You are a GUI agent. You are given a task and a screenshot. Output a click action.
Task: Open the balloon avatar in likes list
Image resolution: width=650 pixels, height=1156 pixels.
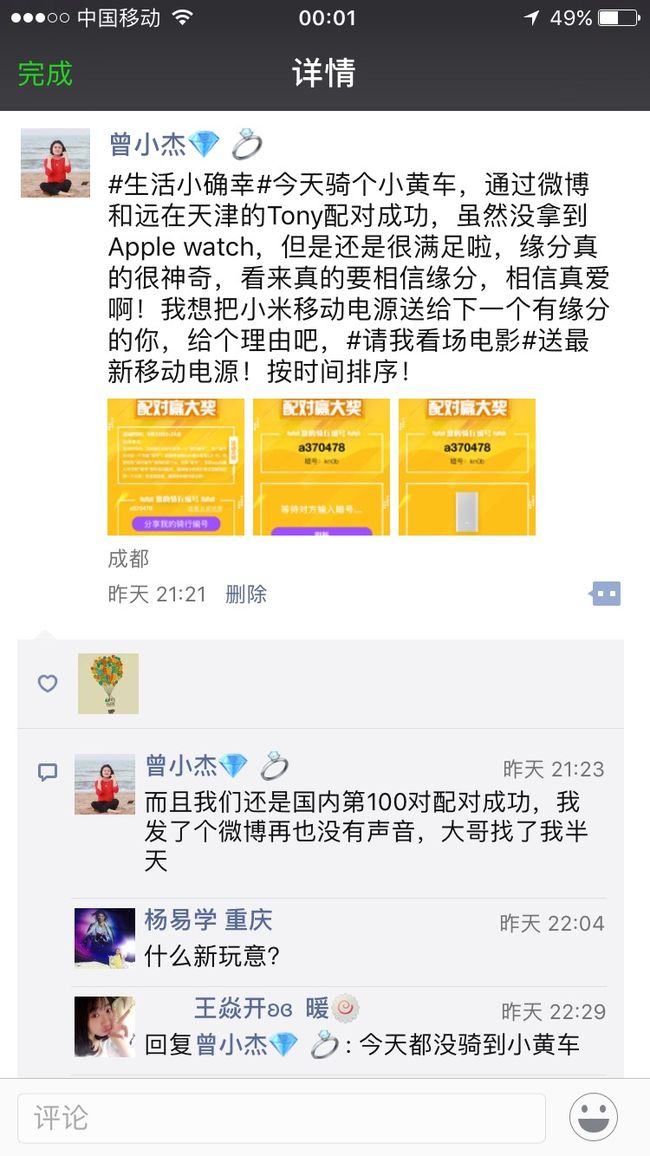pos(108,683)
